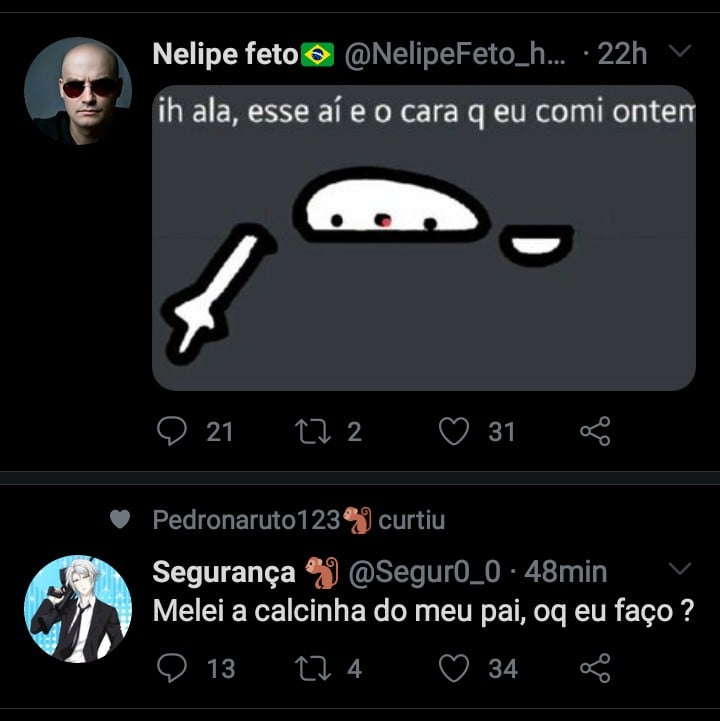Share Segurança's tweet
This screenshot has width=720, height=721.
tap(595, 668)
